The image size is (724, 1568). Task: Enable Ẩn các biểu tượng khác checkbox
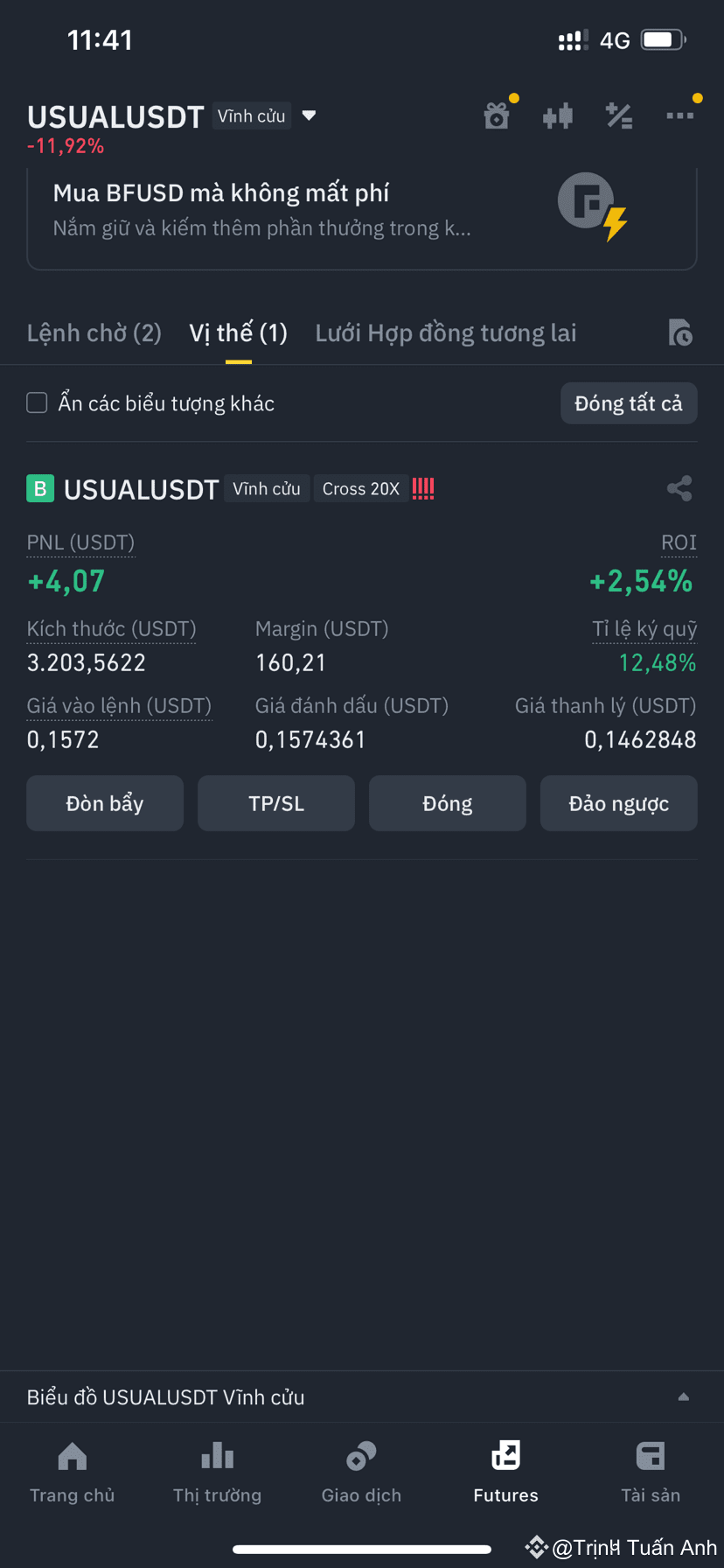click(x=36, y=402)
